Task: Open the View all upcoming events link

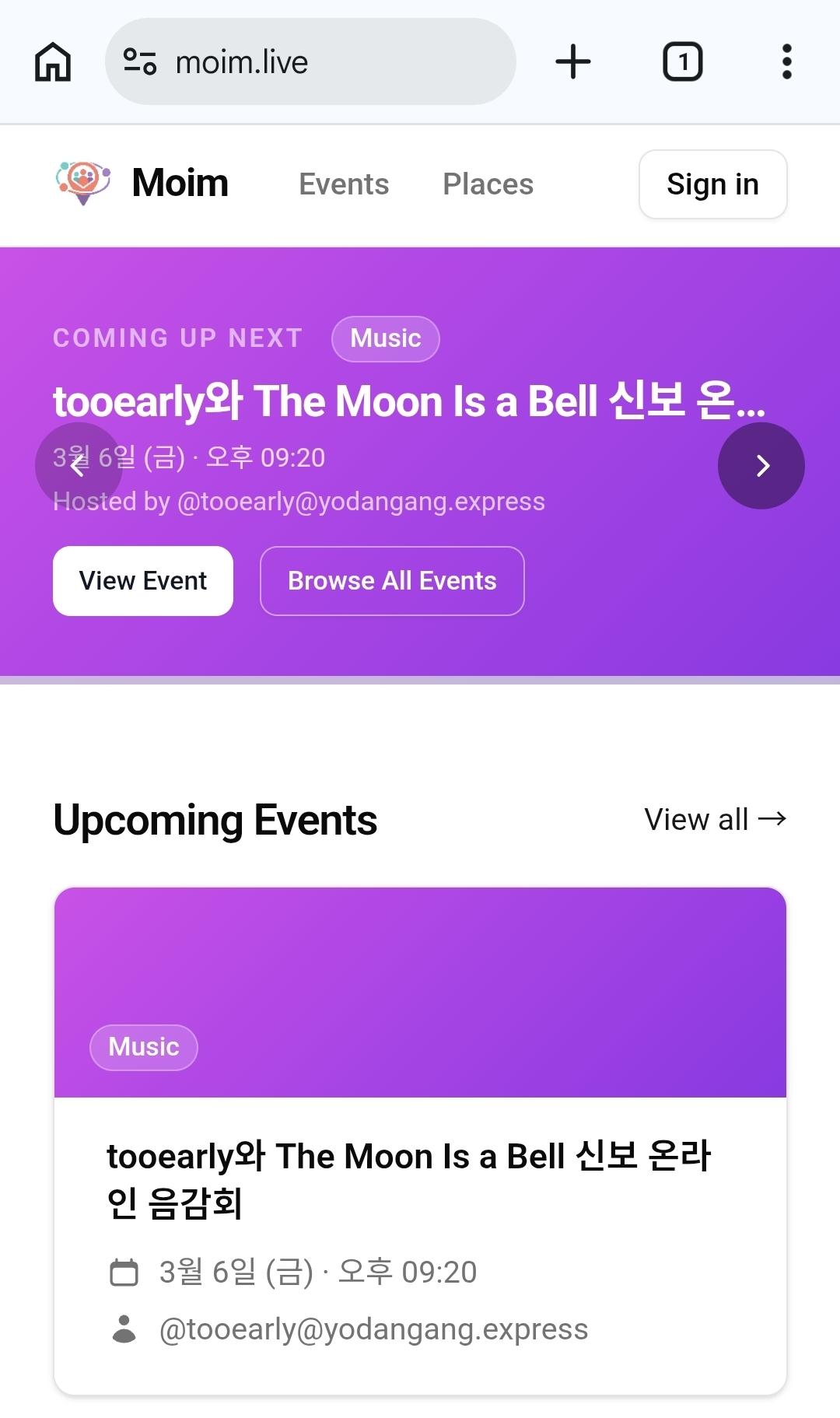Action: (715, 819)
